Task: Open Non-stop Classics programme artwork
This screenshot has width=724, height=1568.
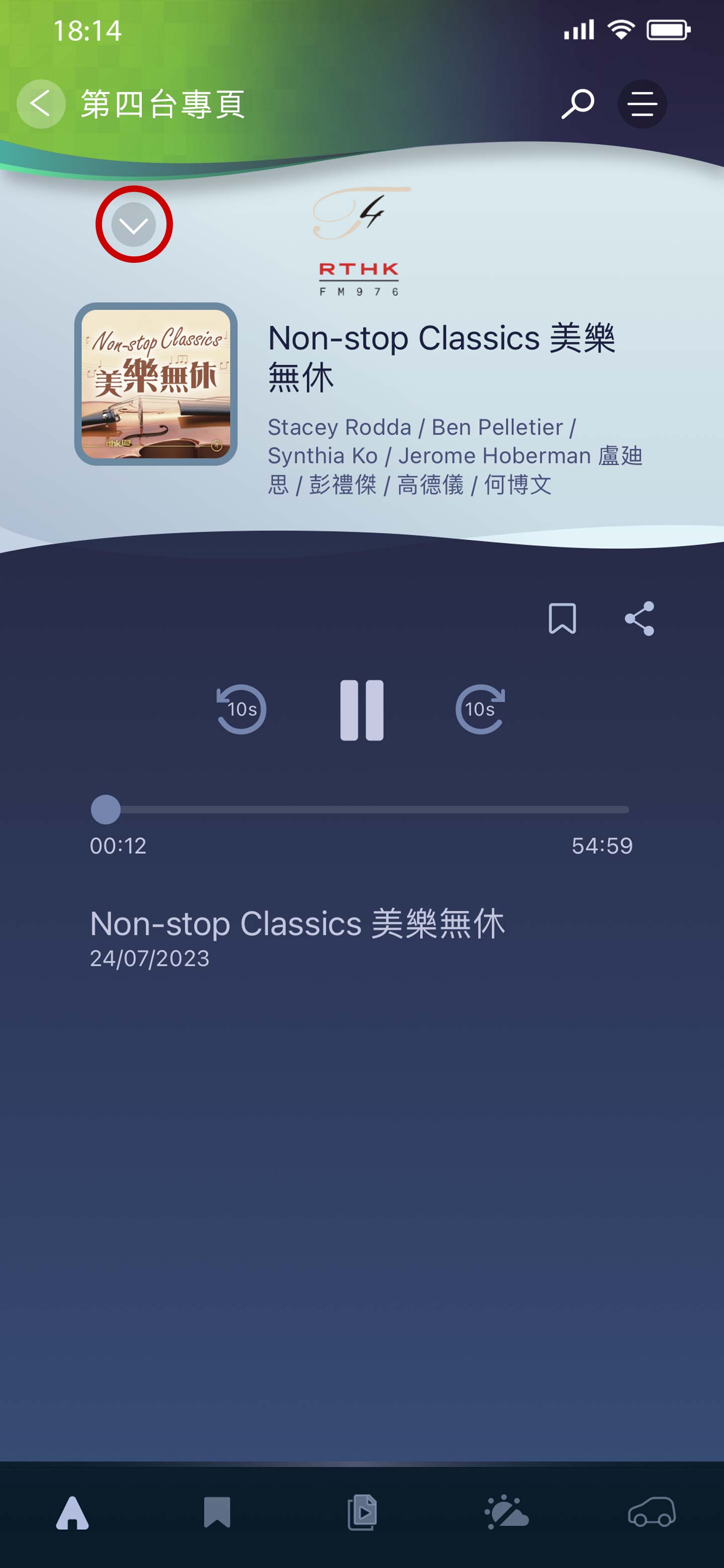Action: point(156,384)
